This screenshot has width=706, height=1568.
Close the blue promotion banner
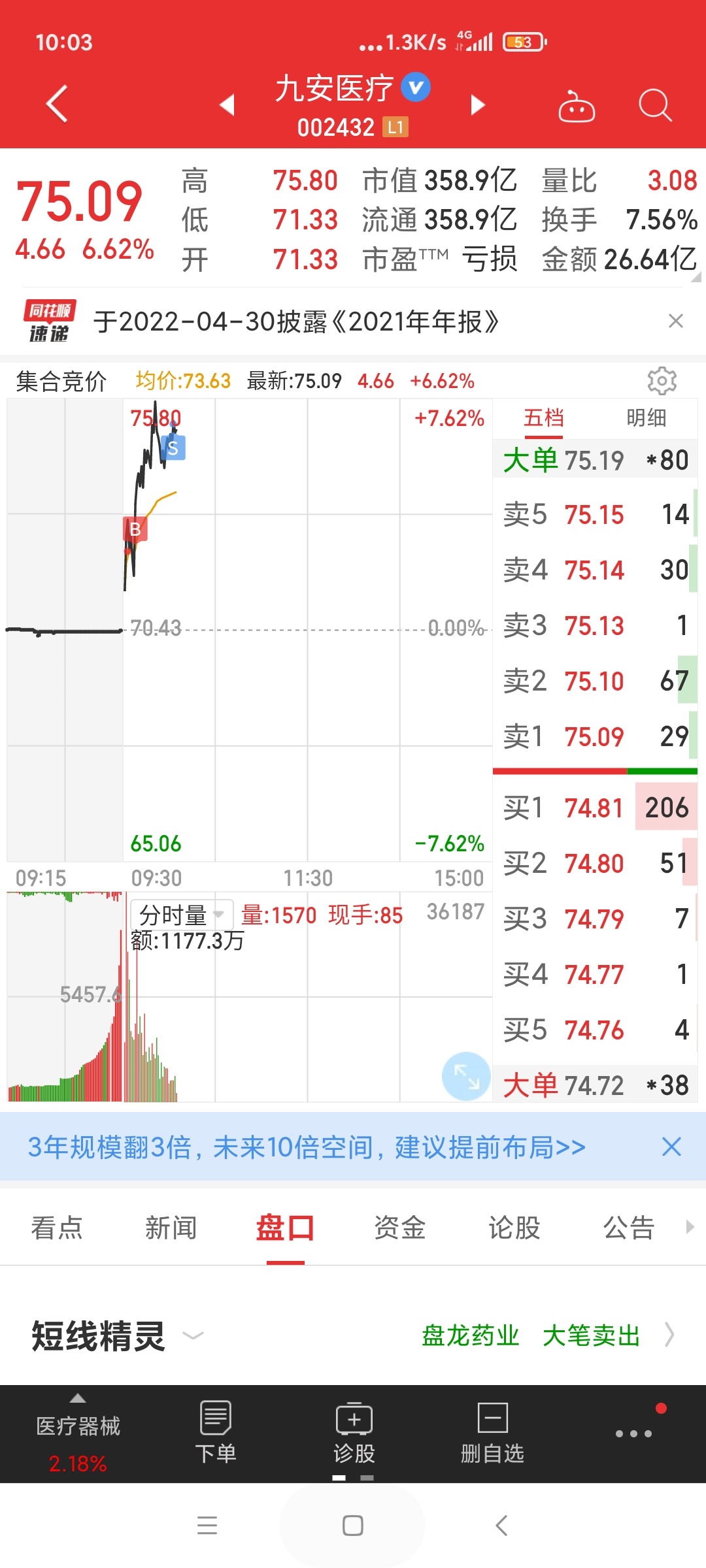coord(671,1147)
